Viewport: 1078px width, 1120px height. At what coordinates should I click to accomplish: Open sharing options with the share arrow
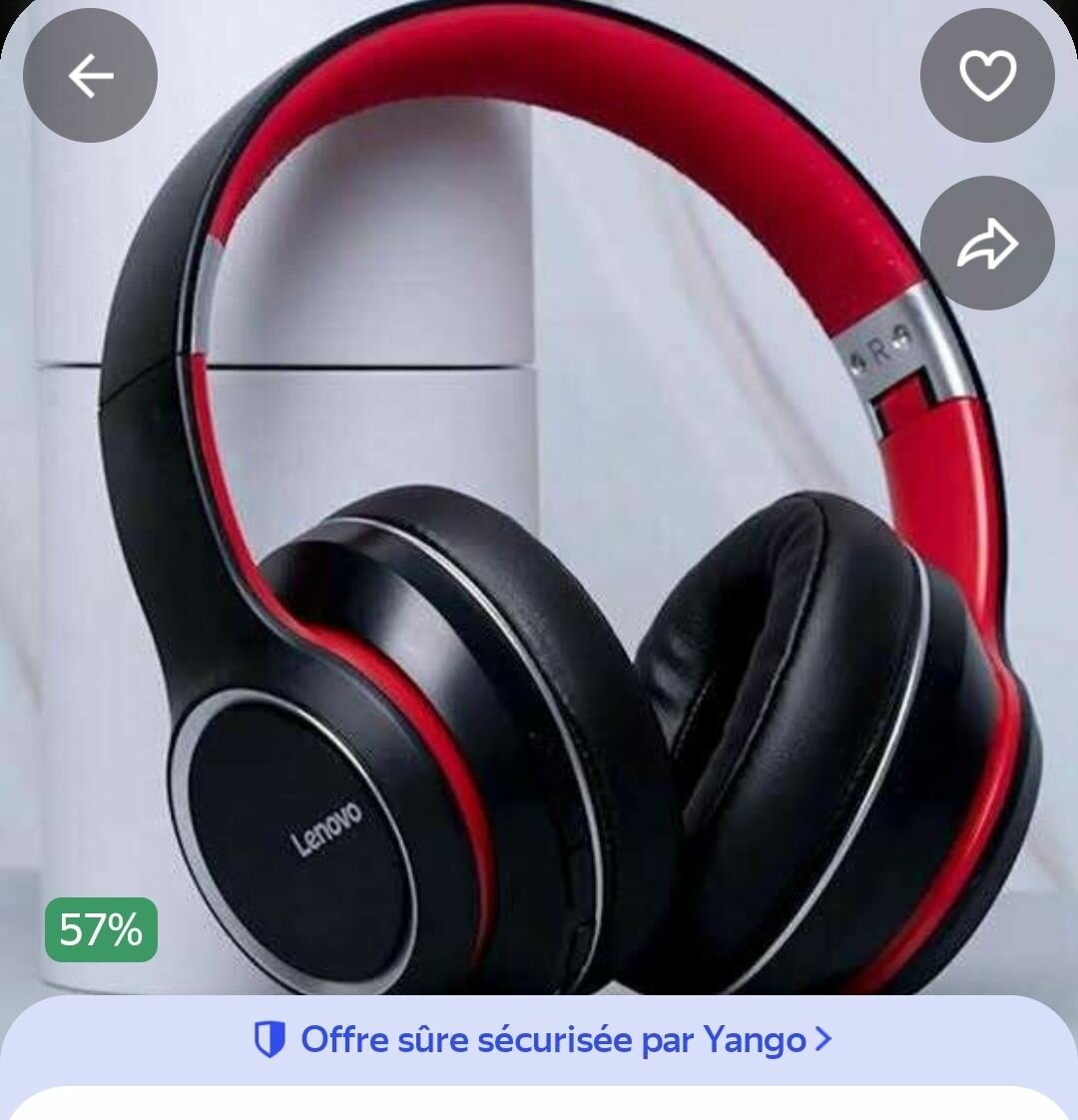987,243
